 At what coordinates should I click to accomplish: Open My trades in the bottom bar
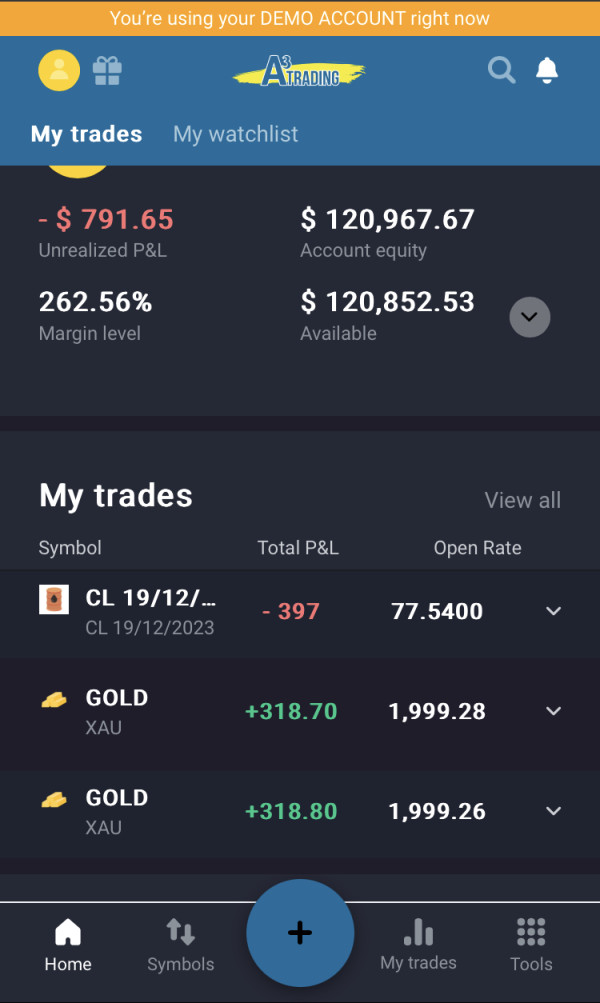click(x=418, y=945)
